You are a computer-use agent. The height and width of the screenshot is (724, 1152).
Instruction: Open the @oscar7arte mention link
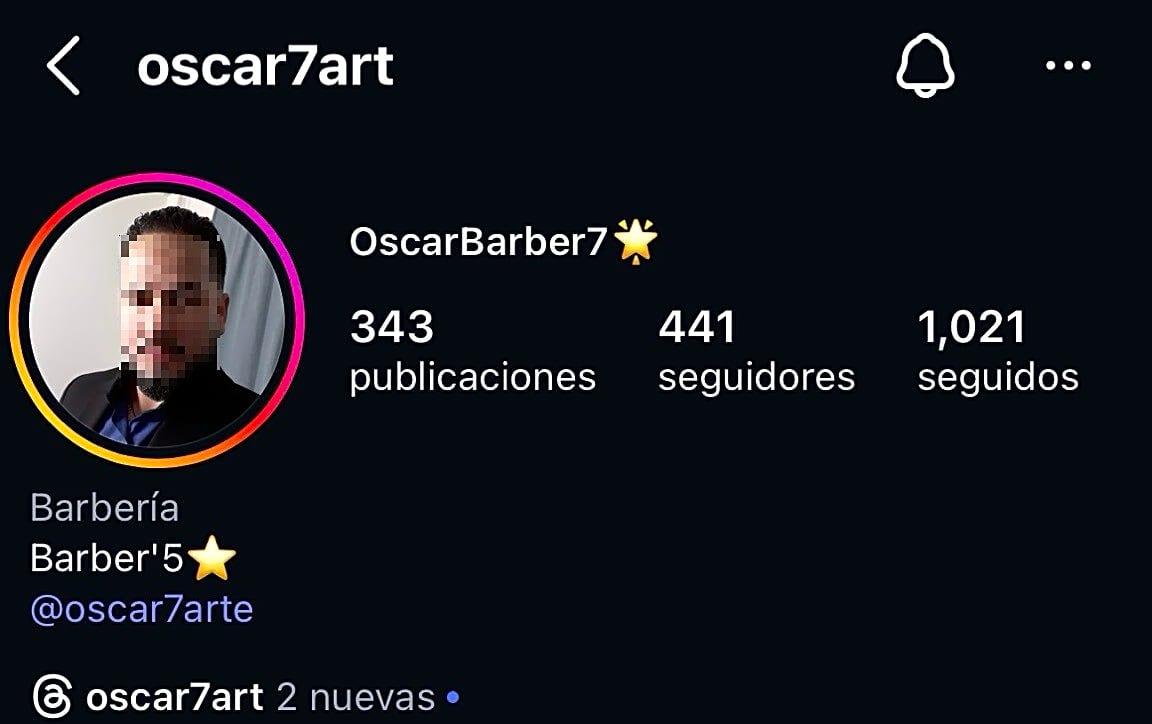[x=141, y=609]
